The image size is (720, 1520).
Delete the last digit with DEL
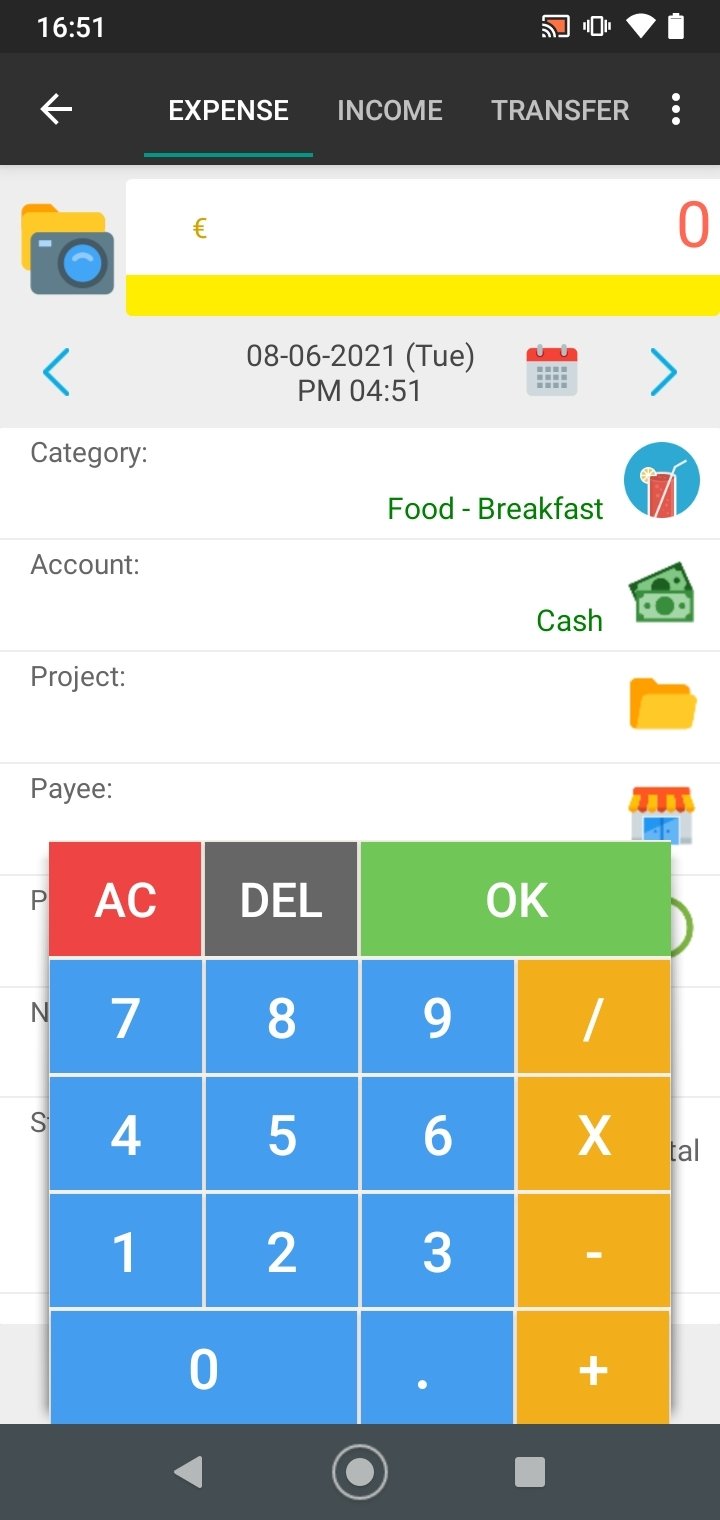point(281,900)
